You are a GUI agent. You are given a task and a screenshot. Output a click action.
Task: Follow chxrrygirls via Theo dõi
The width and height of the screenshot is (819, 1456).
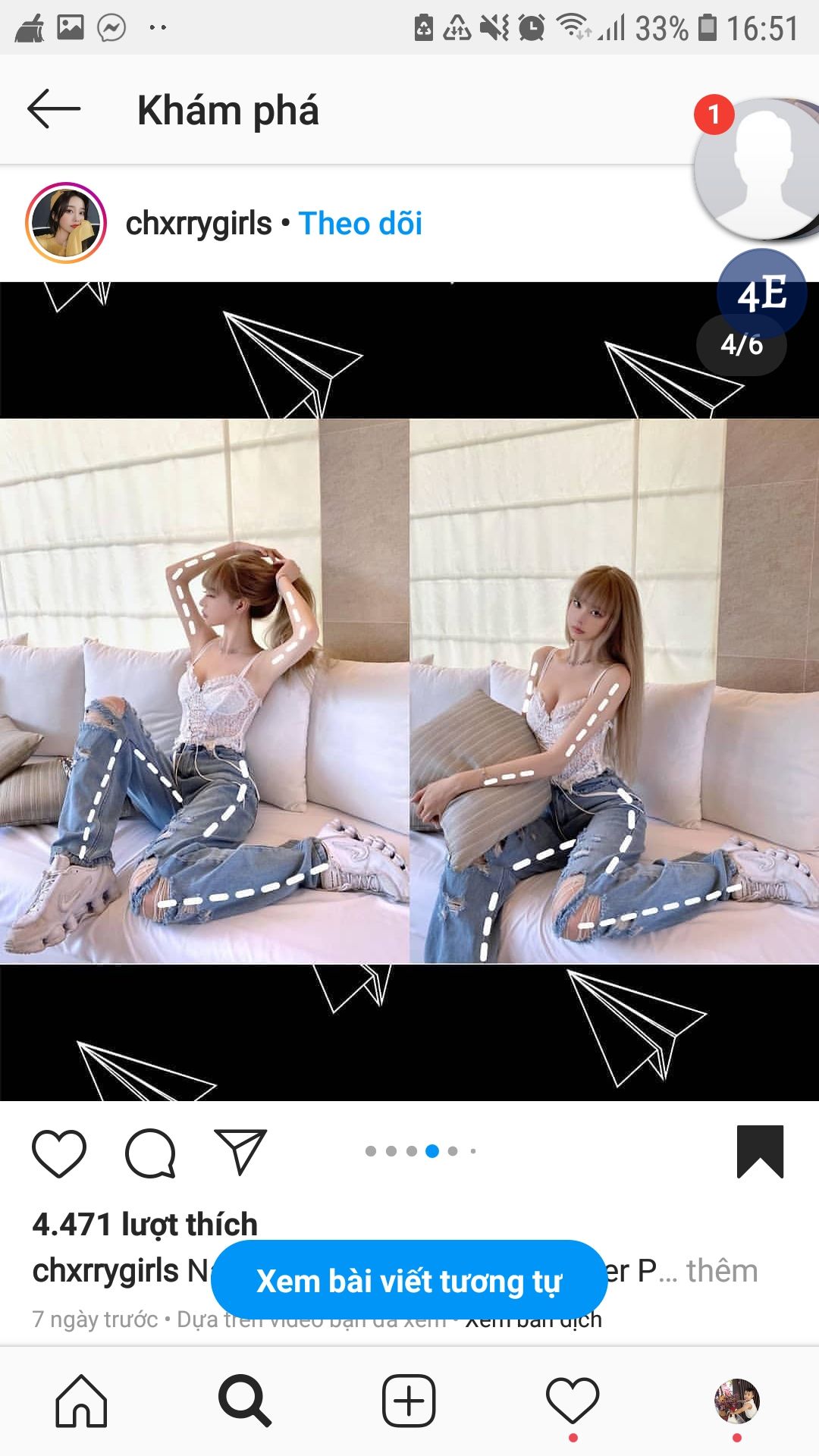360,224
